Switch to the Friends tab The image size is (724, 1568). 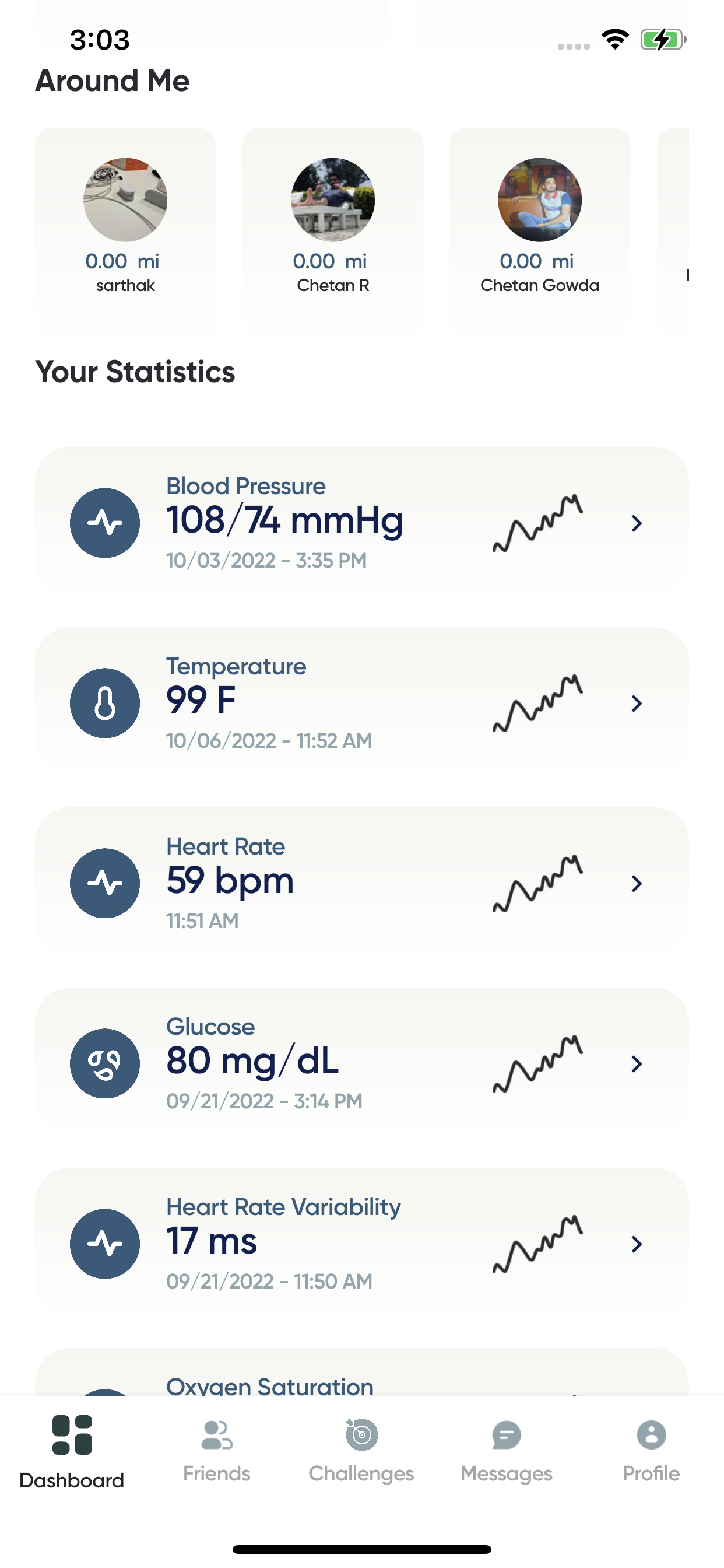point(217,1451)
